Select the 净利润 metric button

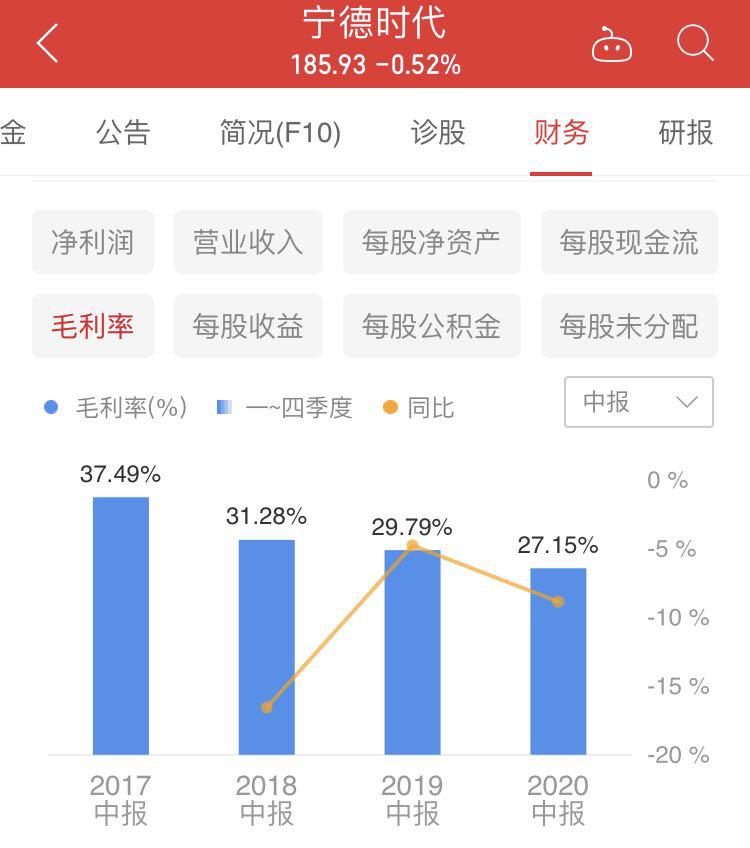tap(92, 242)
